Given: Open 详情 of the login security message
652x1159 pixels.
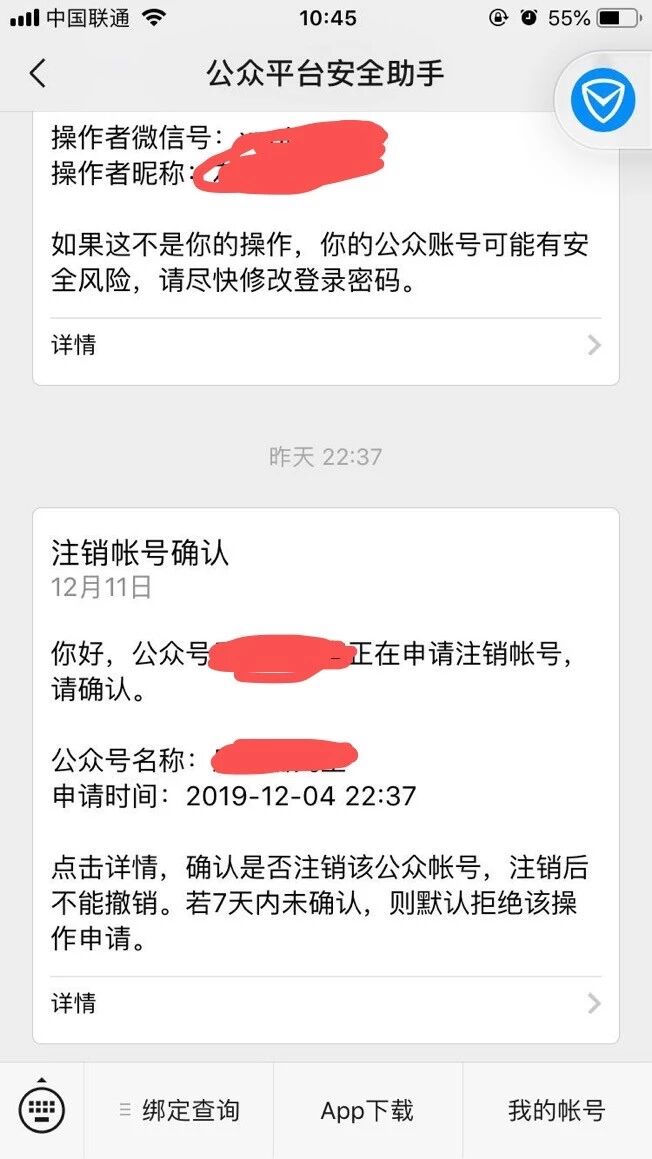Looking at the screenshot, I should pyautogui.click(x=326, y=345).
